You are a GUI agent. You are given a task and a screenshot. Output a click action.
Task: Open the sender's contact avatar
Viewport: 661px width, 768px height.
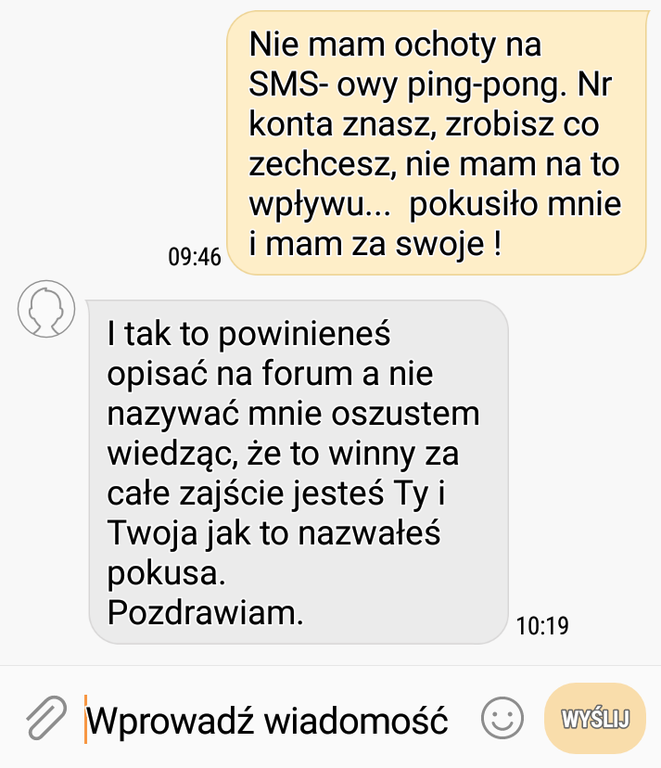47,309
